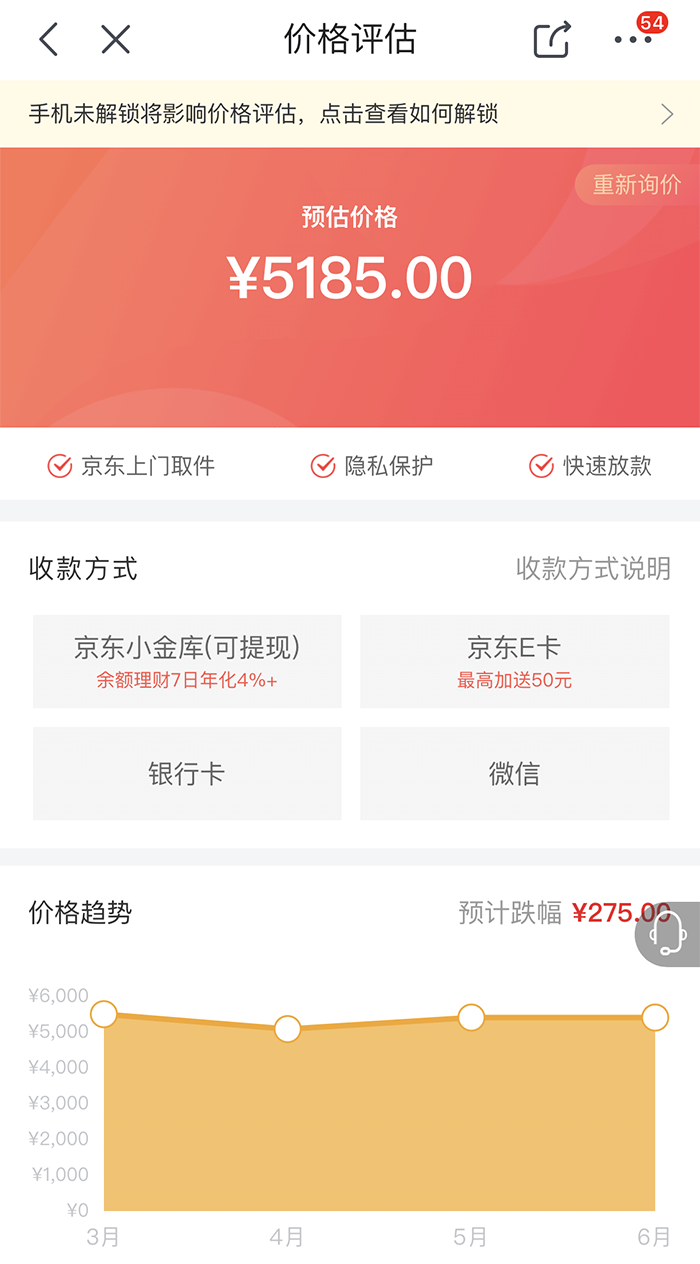This screenshot has width=700, height=1264.
Task: Go back using the arrow icon
Action: [x=48, y=40]
